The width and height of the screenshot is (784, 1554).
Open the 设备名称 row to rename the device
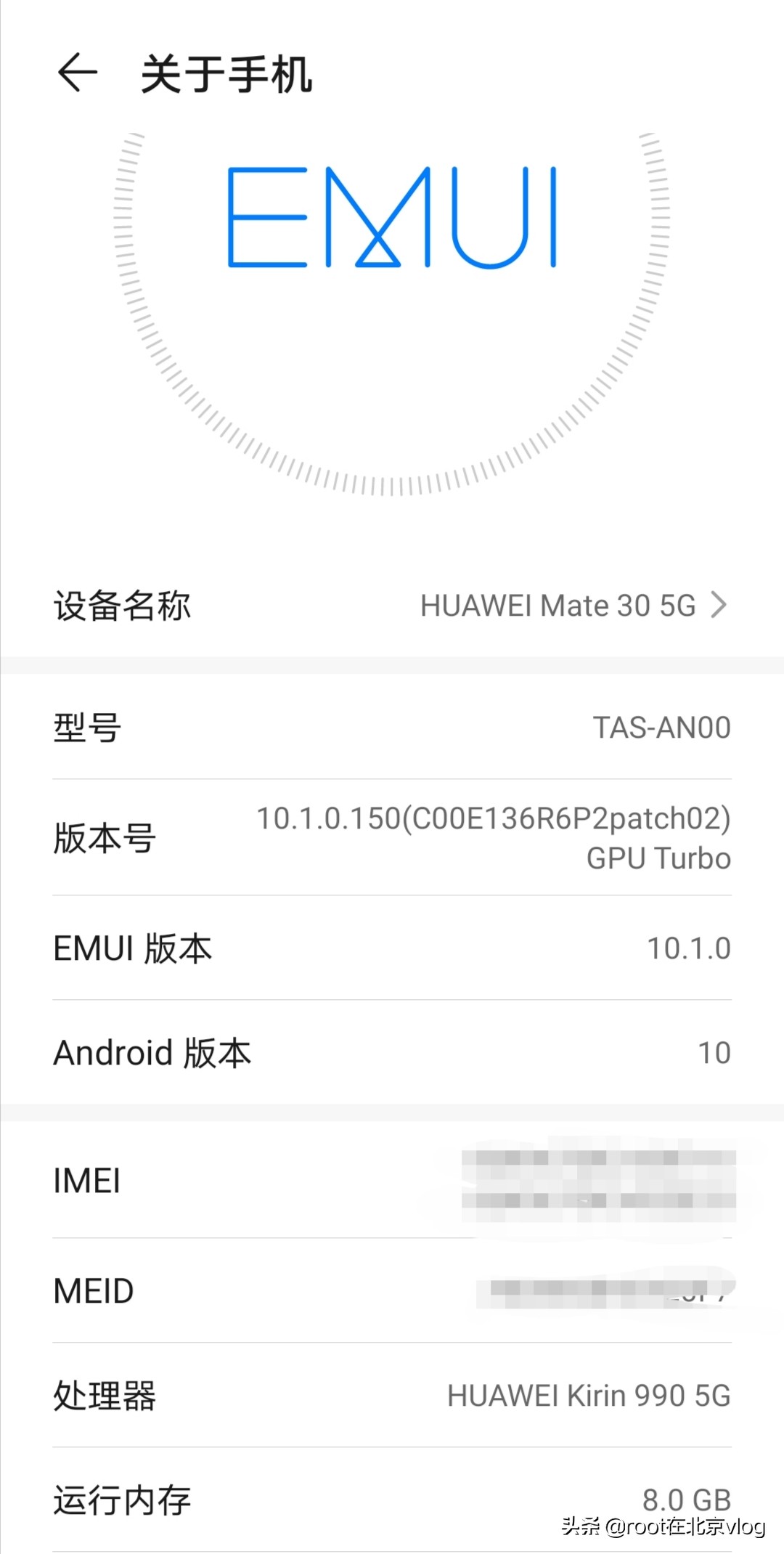tap(392, 605)
